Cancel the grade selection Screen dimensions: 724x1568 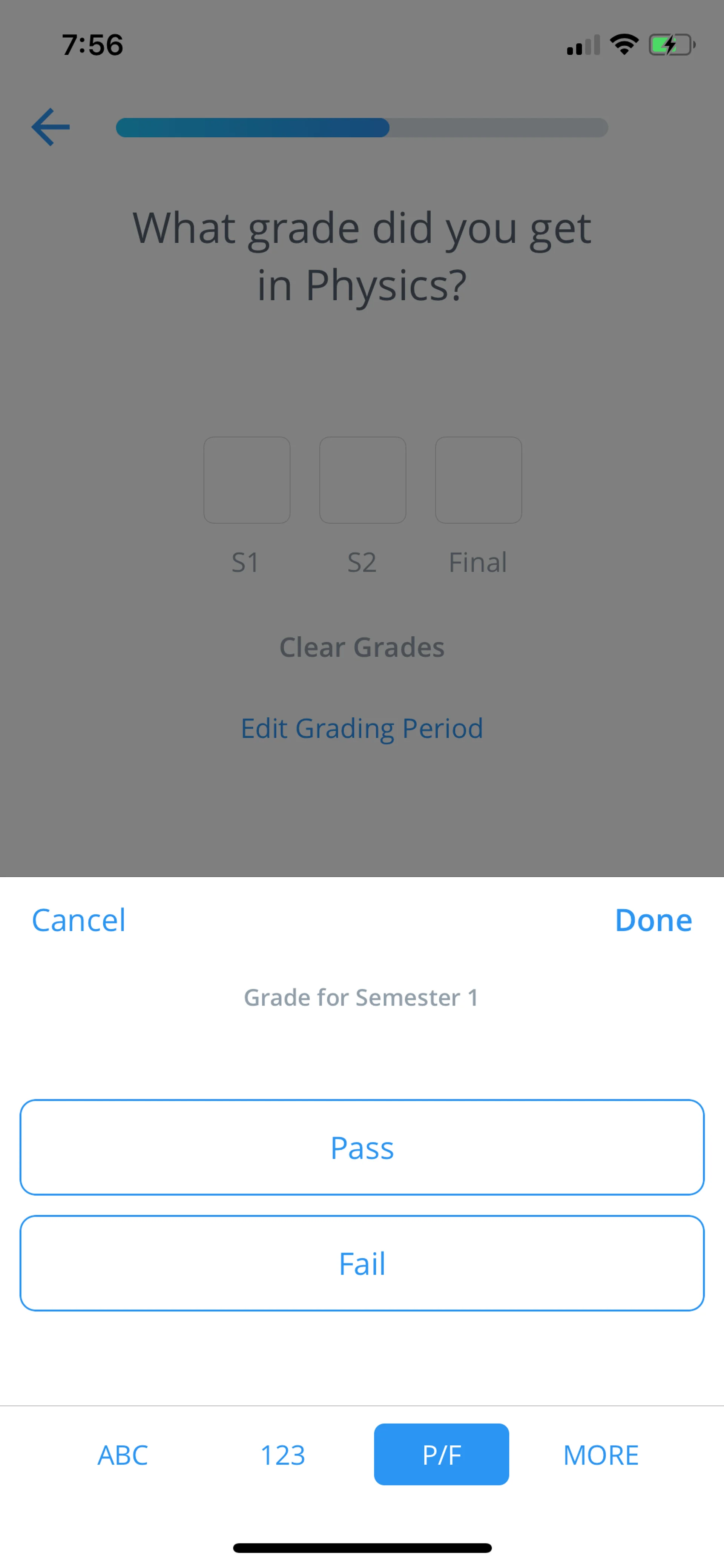pos(78,920)
